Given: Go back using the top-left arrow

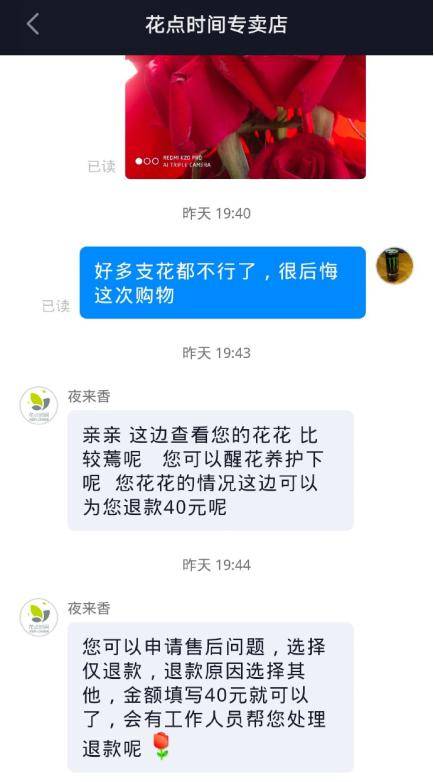Looking at the screenshot, I should point(33,24).
